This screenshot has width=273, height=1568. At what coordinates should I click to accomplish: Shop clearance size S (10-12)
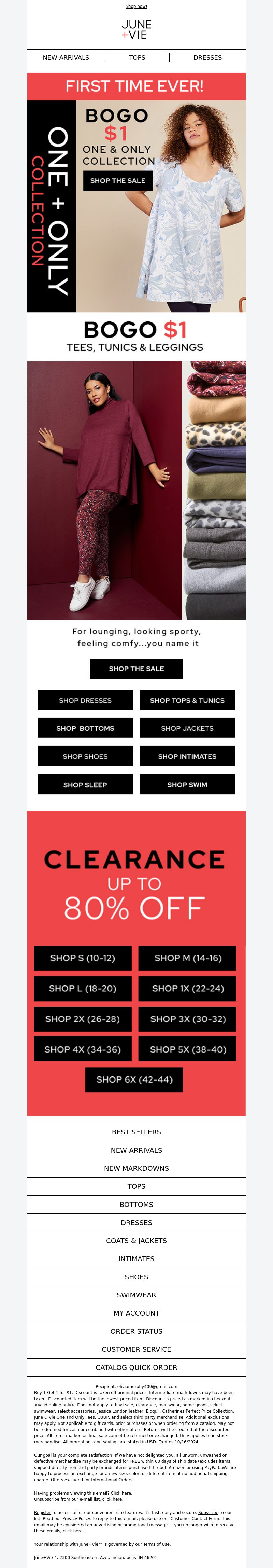[x=83, y=958]
